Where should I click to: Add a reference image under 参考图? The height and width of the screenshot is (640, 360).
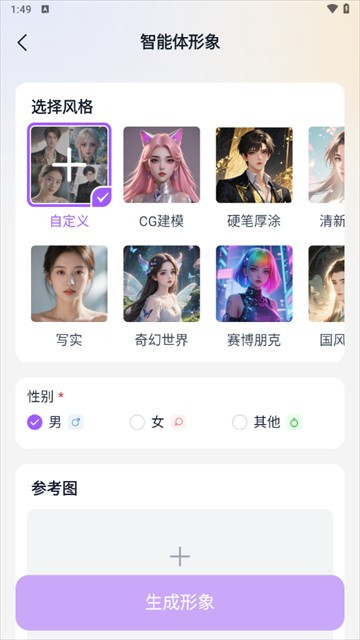[x=180, y=556]
